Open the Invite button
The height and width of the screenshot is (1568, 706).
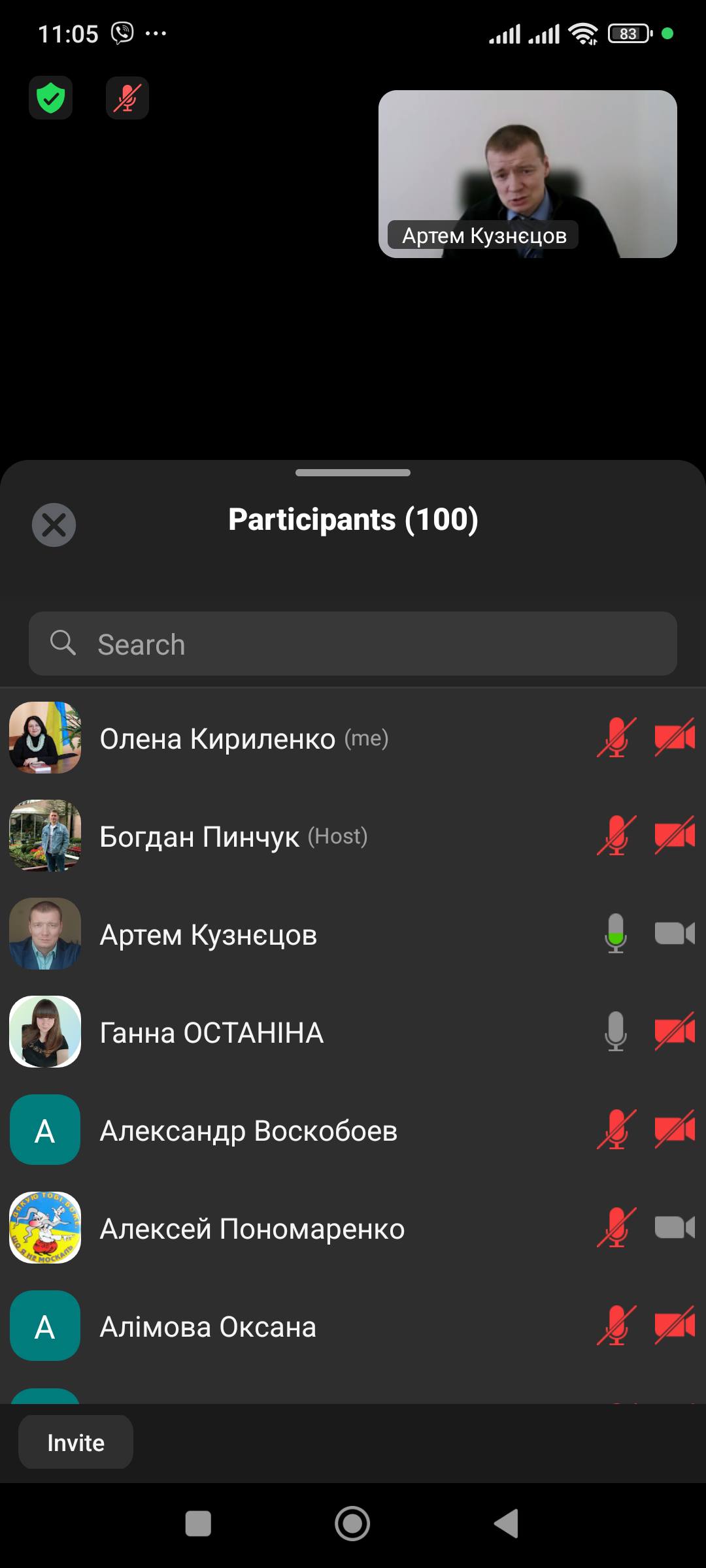click(76, 1443)
